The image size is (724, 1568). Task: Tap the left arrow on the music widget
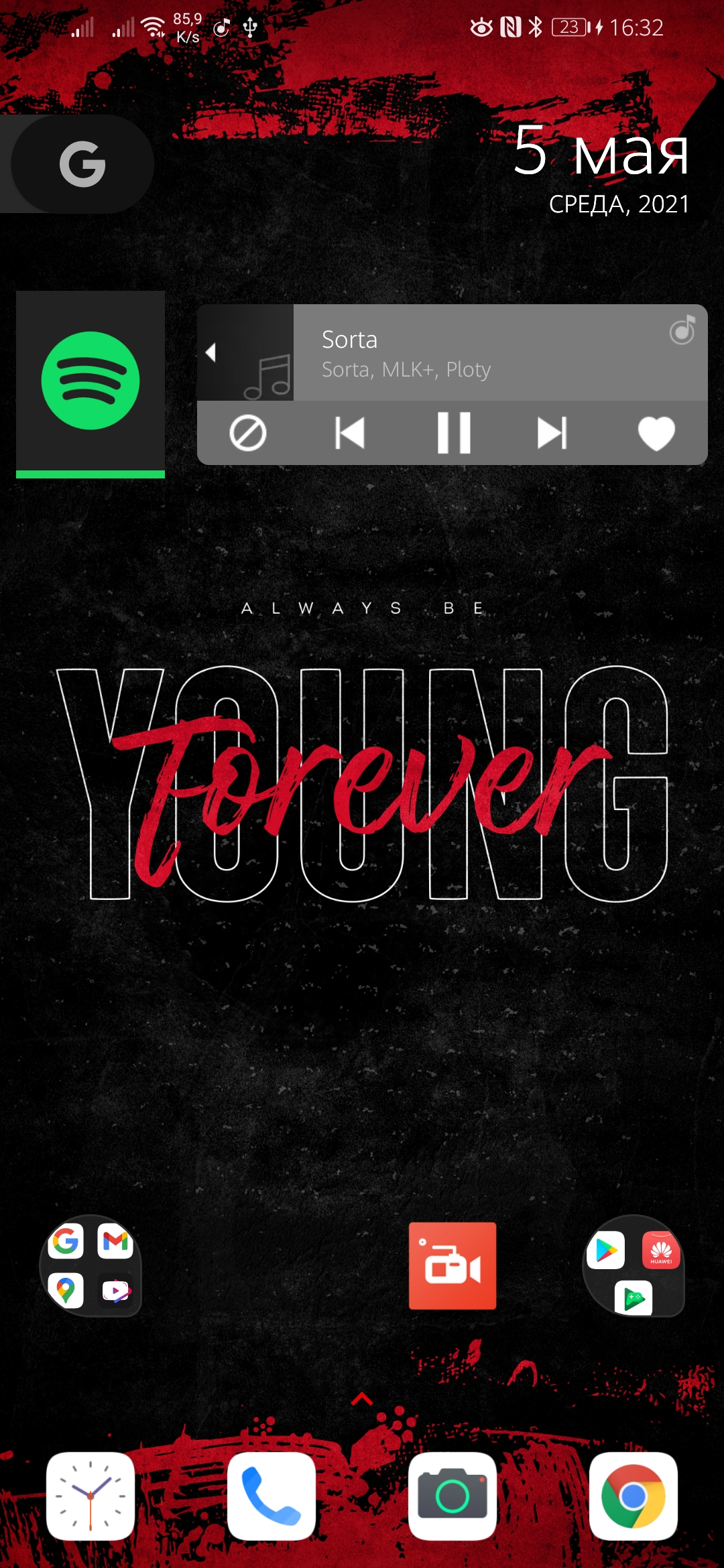(211, 352)
